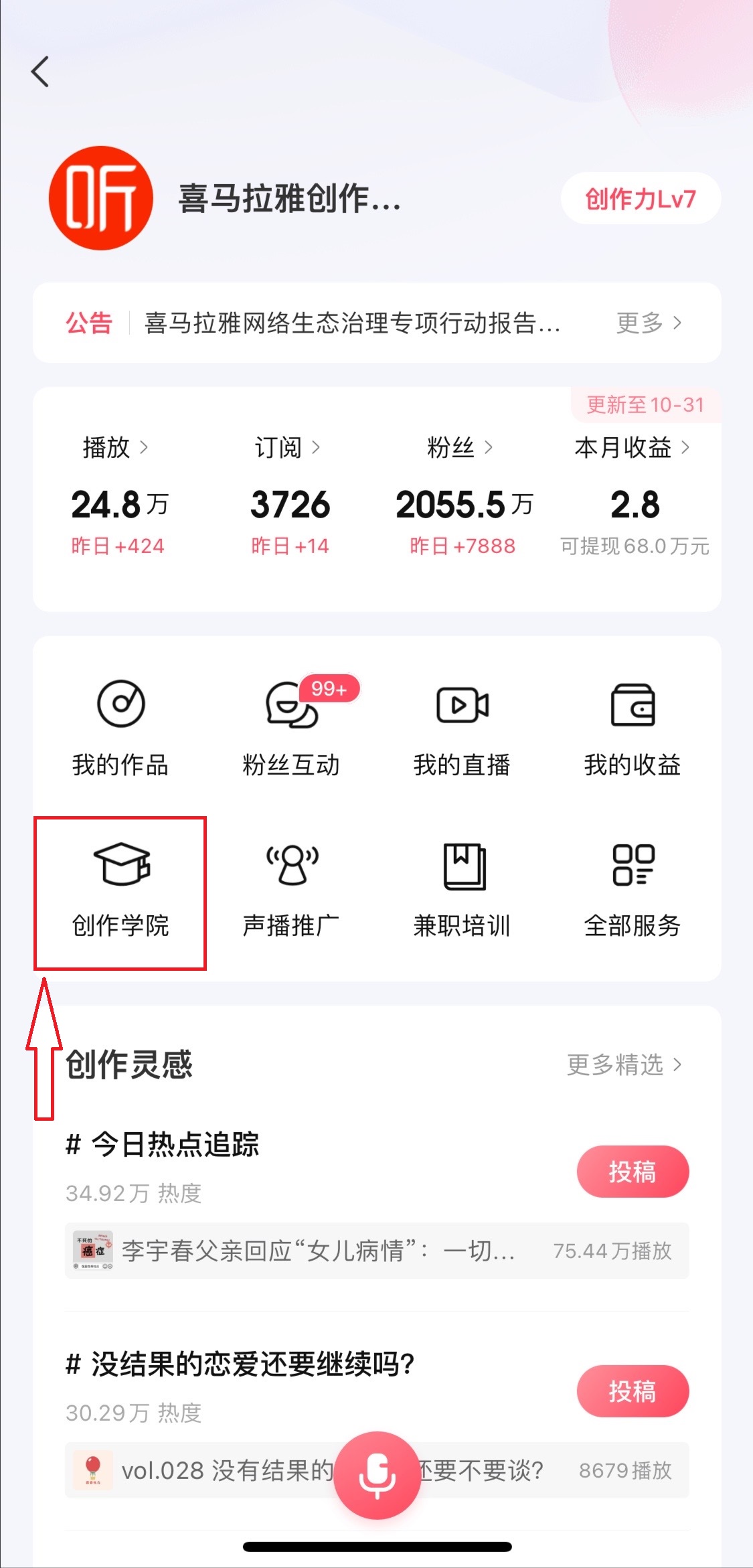Open 我的作品
The height and width of the screenshot is (1568, 753).
(120, 728)
